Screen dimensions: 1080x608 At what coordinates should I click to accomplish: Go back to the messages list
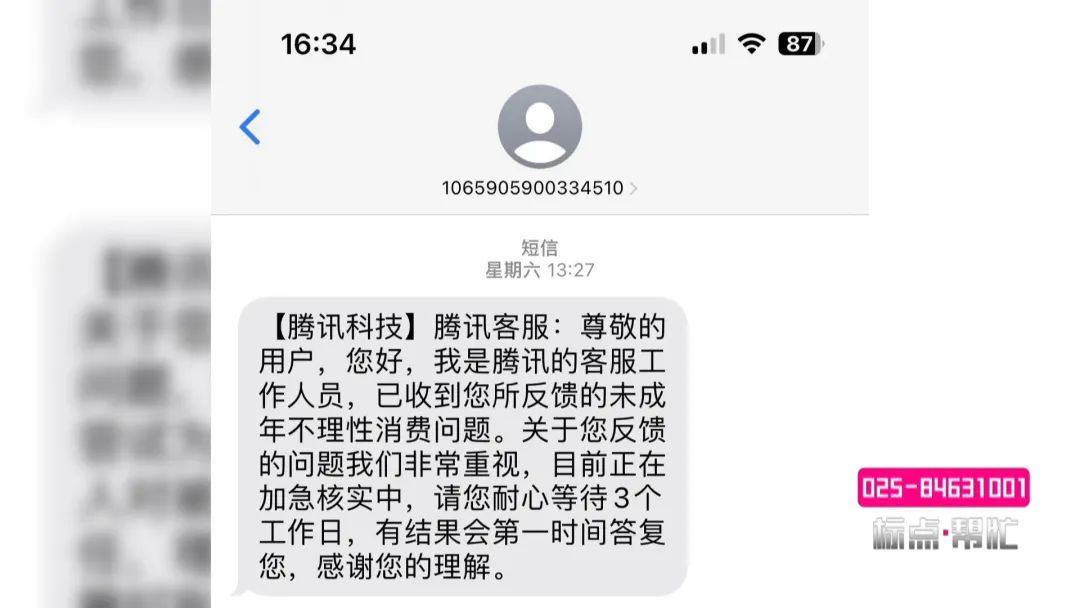click(x=250, y=127)
